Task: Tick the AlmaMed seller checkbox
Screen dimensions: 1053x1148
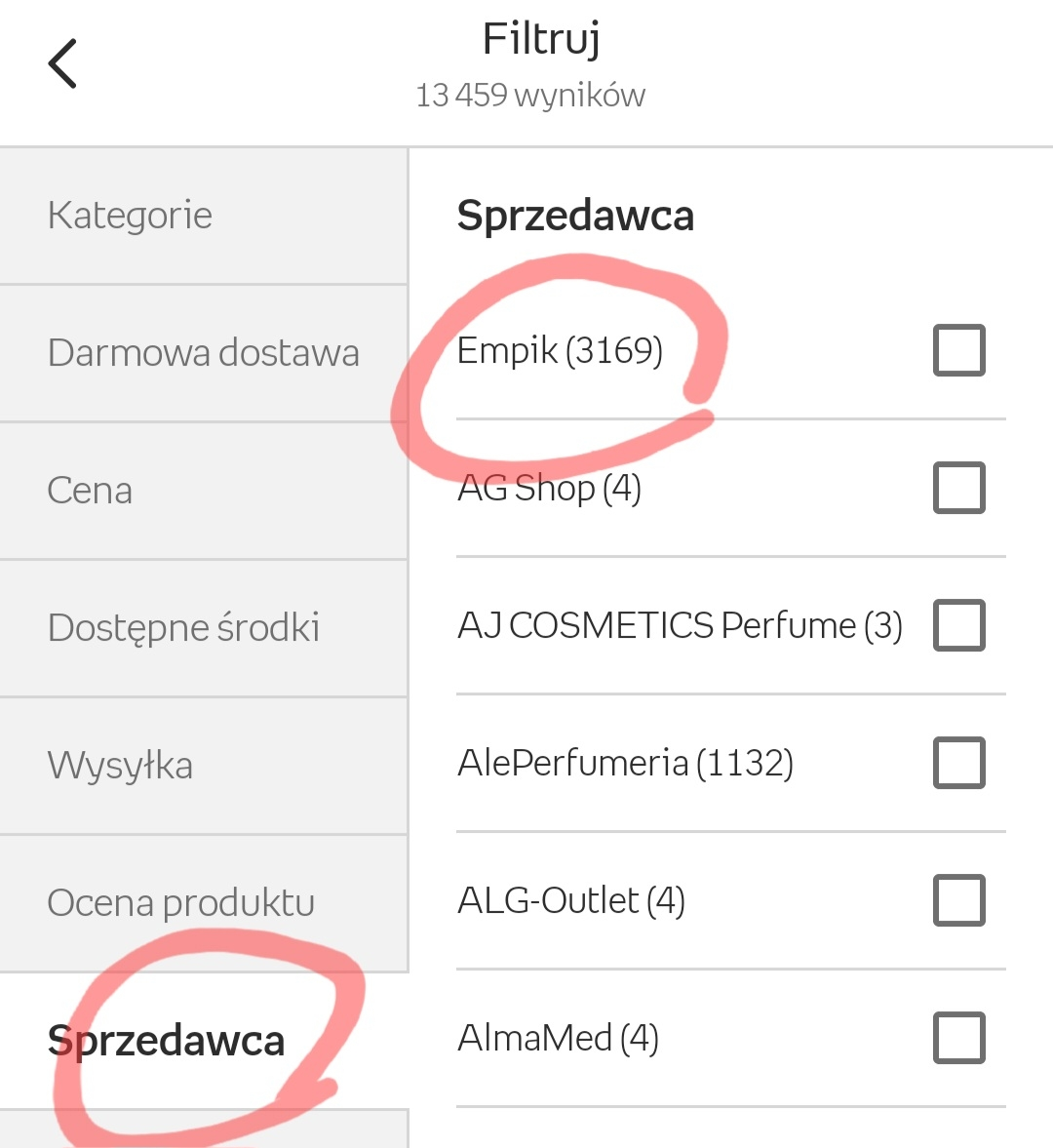Action: pos(958,1038)
